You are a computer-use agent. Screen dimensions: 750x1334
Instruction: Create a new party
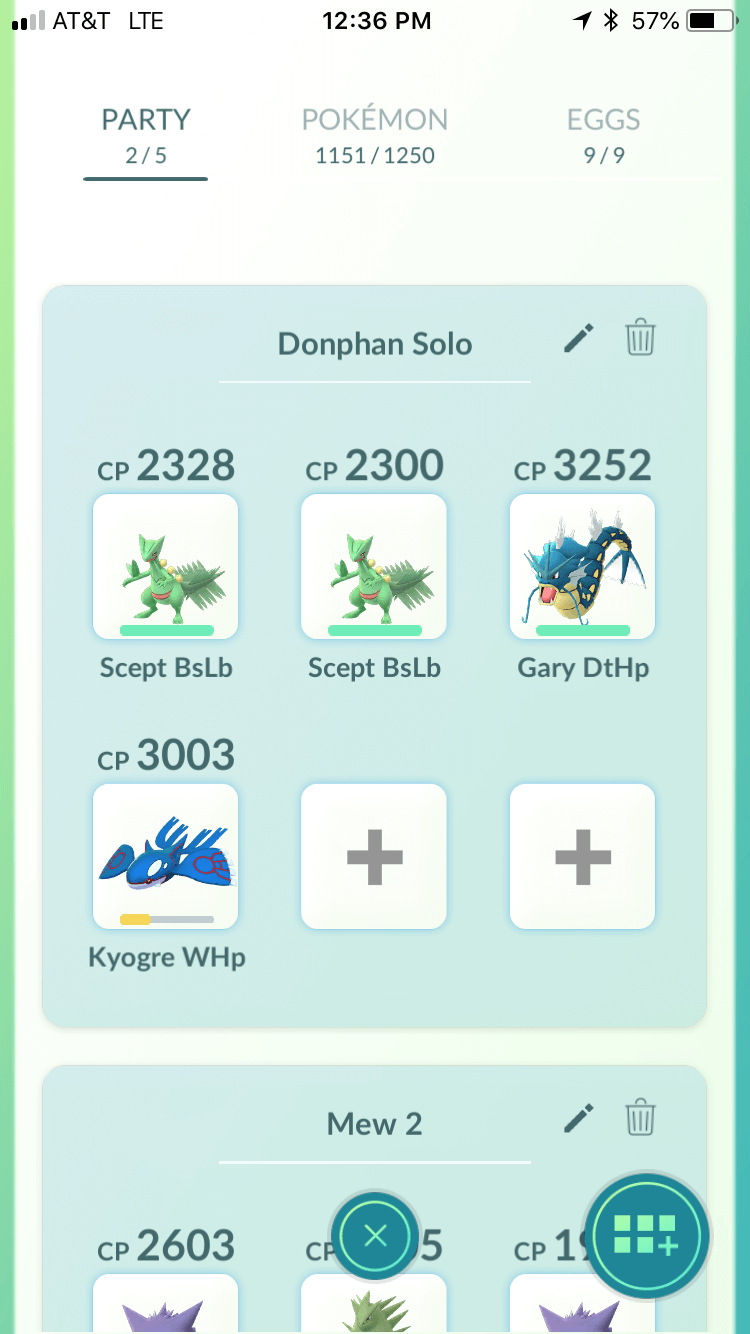(x=646, y=1237)
